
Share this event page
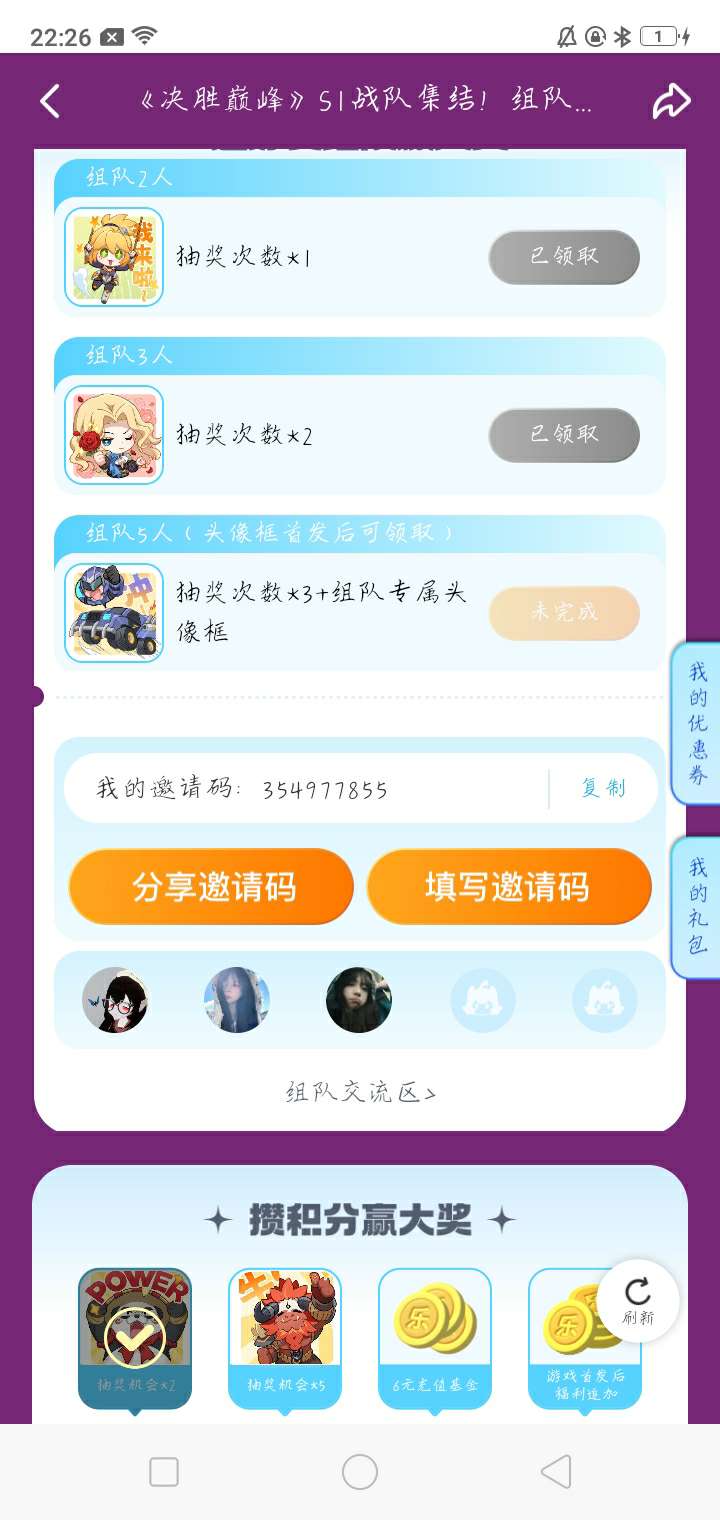click(671, 101)
